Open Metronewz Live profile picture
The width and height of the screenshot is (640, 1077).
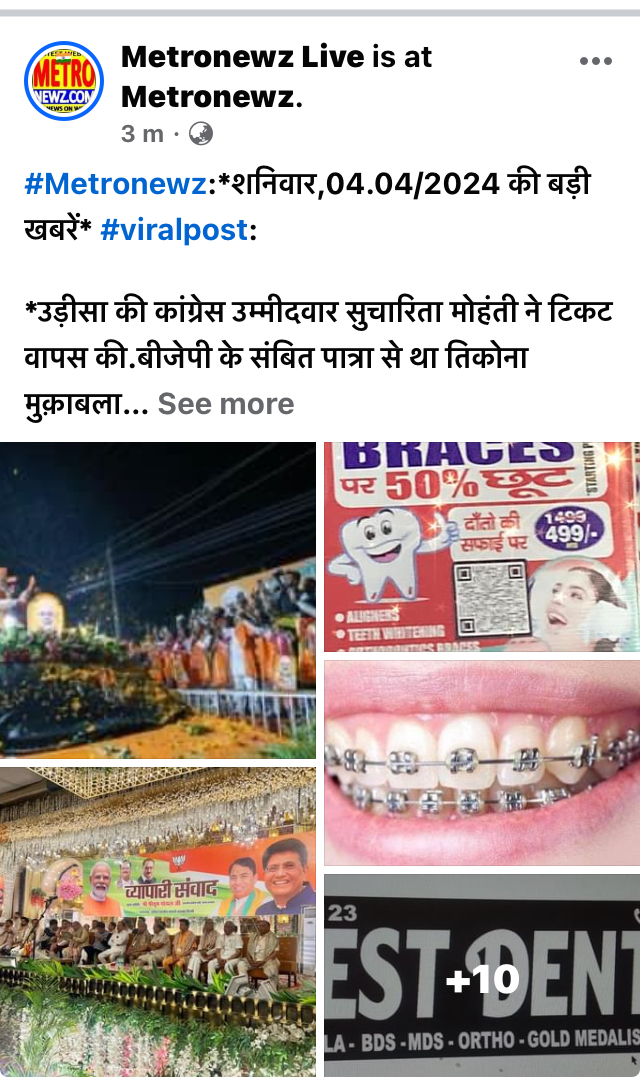click(64, 81)
